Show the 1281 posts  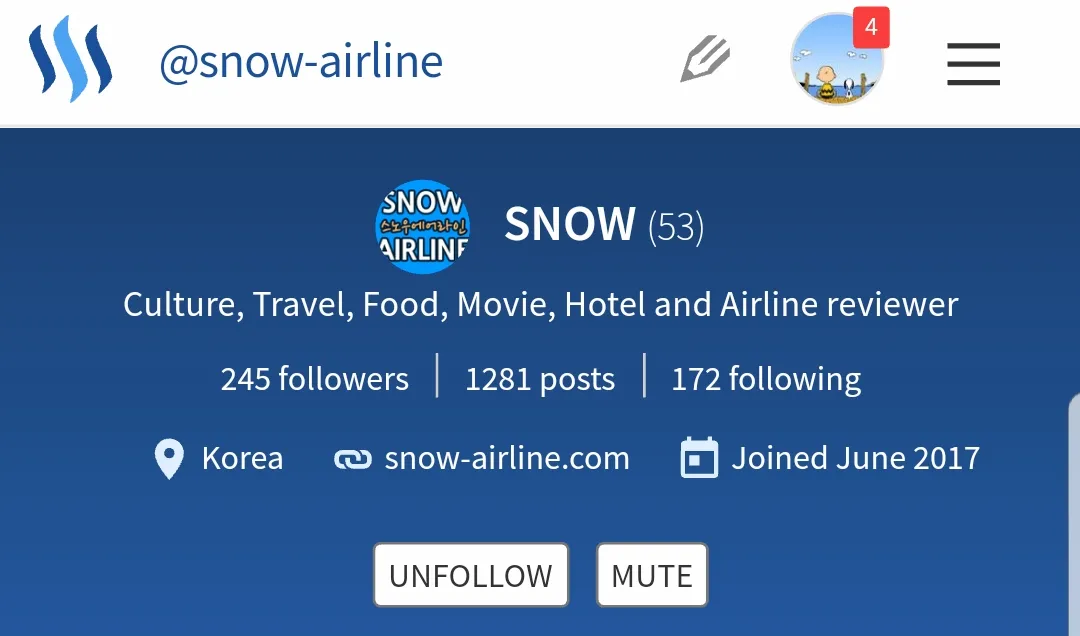click(x=540, y=379)
